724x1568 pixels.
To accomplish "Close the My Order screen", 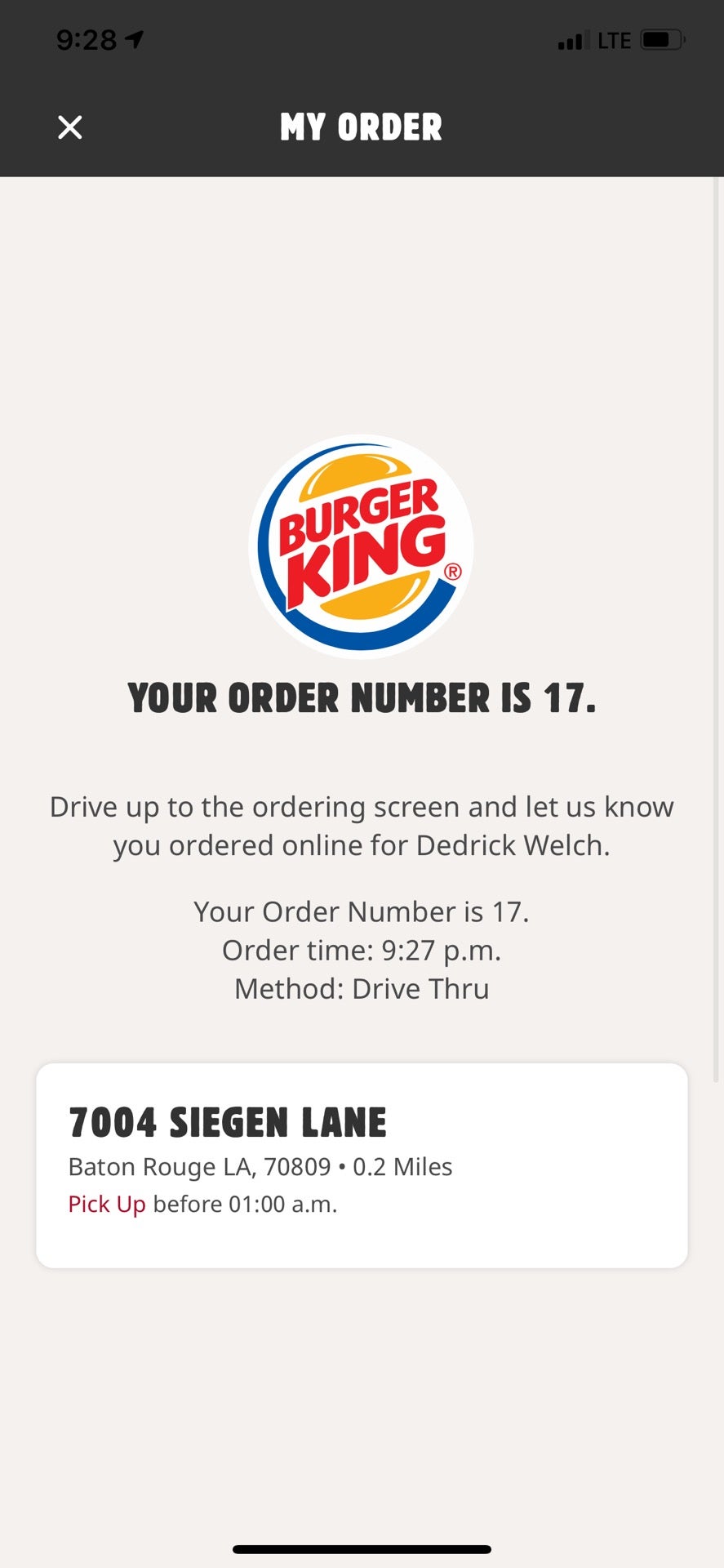I will coord(70,127).
